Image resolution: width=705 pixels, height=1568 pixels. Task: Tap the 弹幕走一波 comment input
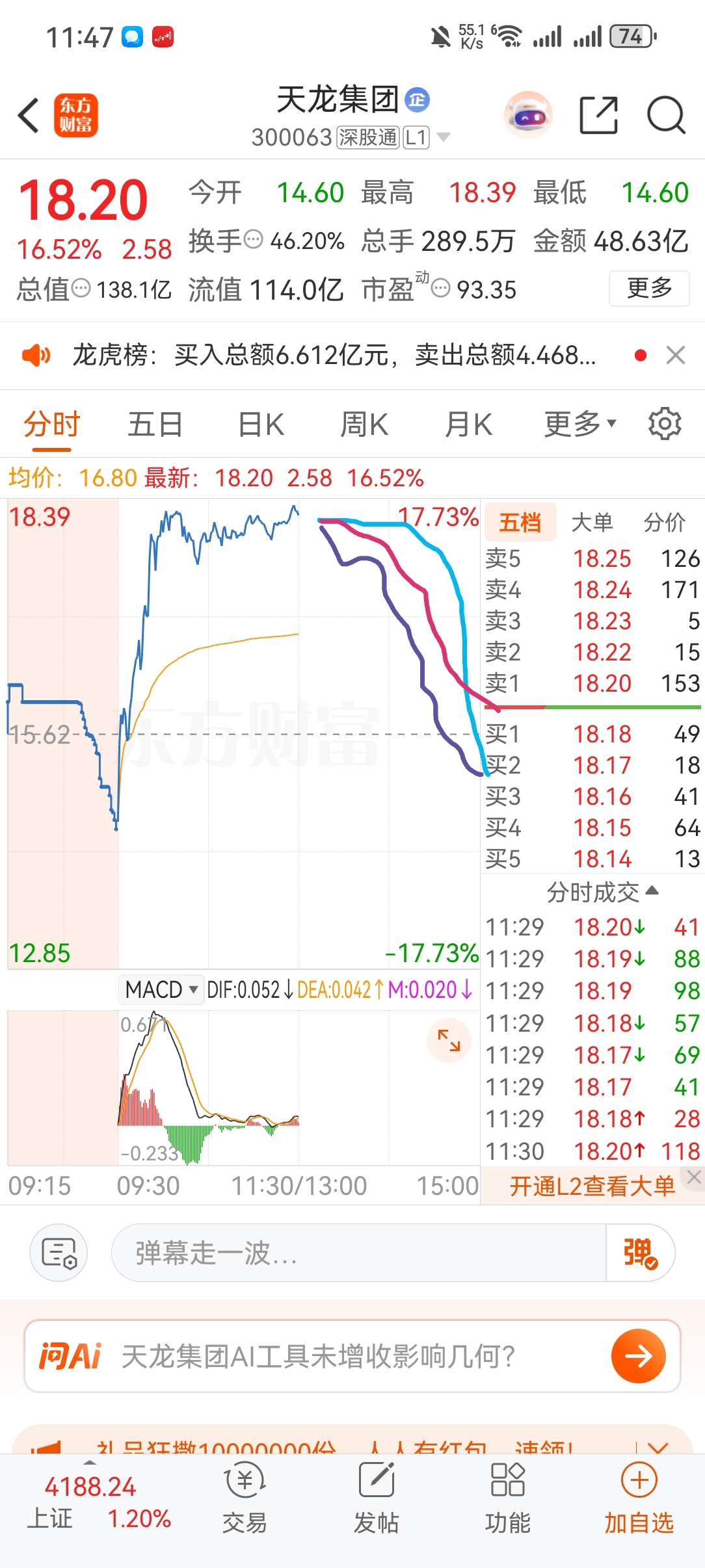pyautogui.click(x=358, y=1253)
